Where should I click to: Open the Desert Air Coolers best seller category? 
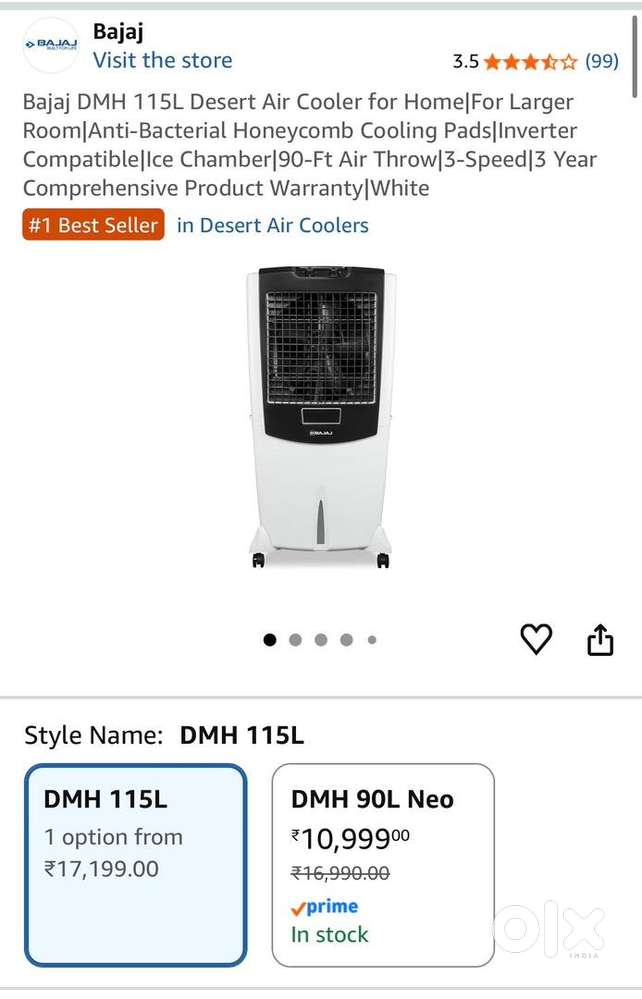pyautogui.click(x=272, y=226)
